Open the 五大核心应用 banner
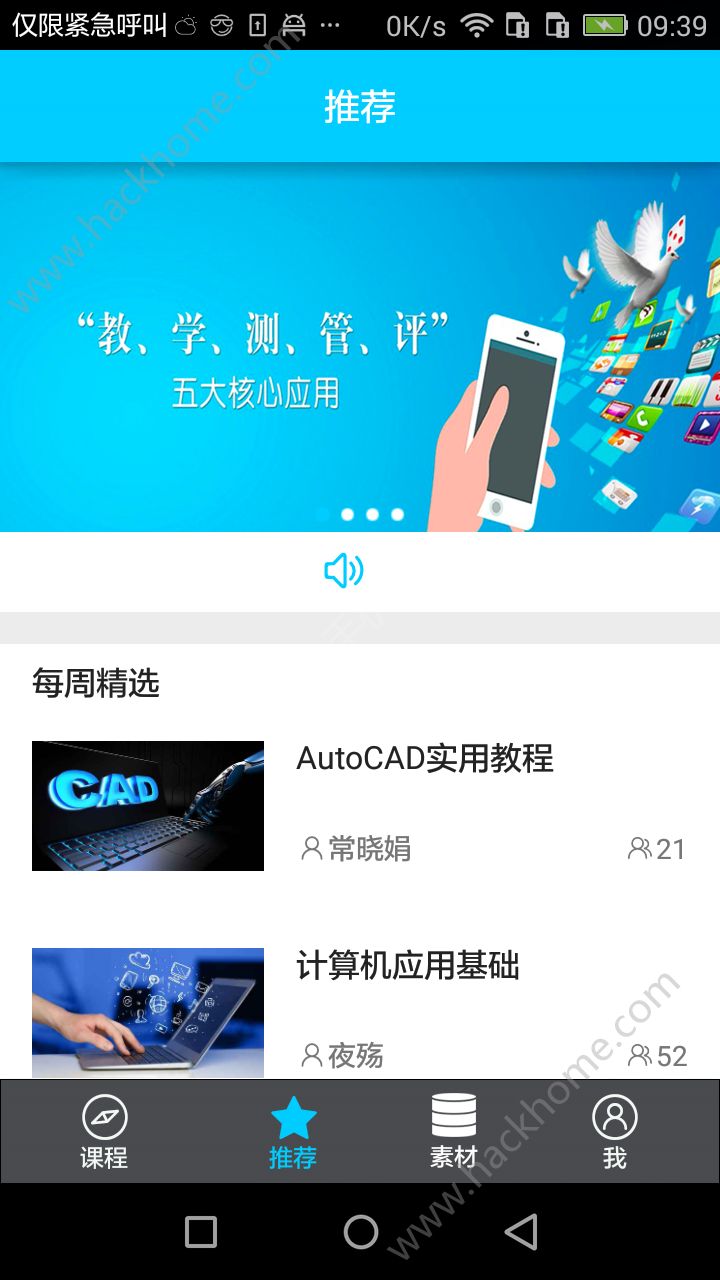This screenshot has height=1280, width=720. (360, 347)
